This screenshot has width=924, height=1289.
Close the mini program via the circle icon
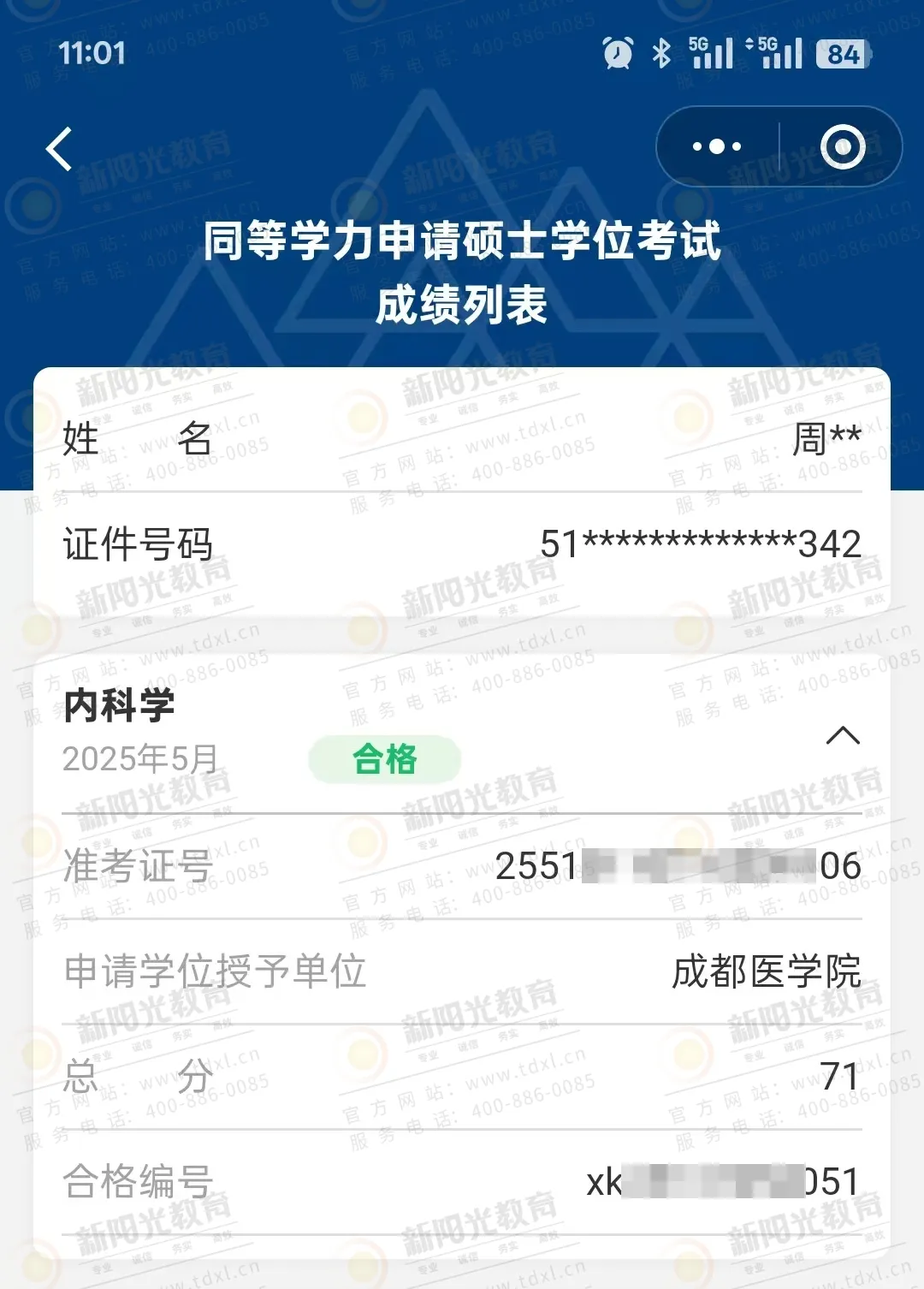click(x=843, y=146)
